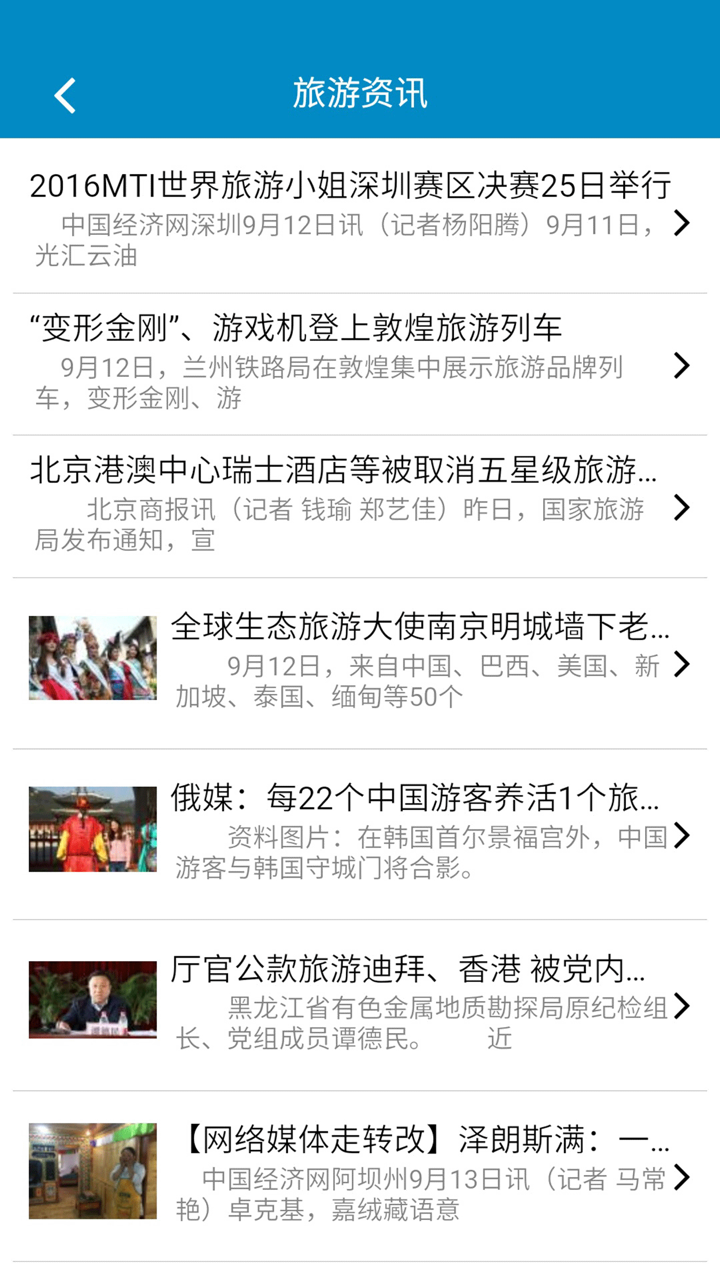Tap the Korean palace guard thumbnail image
Screen dimensions: 720x1280
pyautogui.click(x=93, y=828)
